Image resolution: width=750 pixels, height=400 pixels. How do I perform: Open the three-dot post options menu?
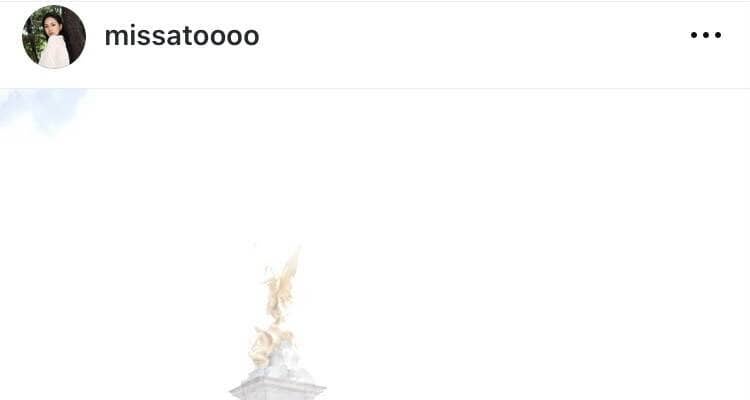705,35
